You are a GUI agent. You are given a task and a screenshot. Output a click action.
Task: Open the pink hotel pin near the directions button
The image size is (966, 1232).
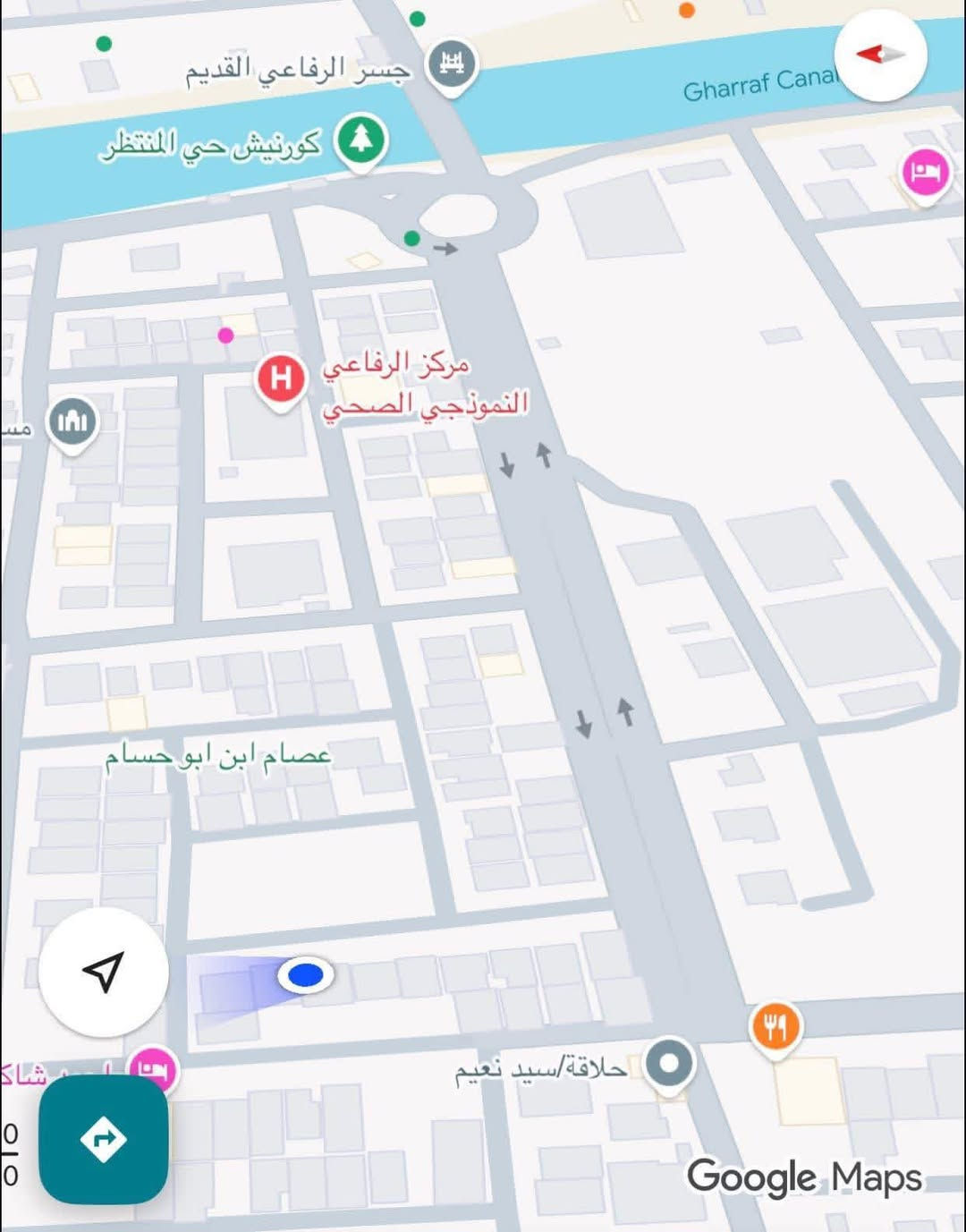coord(153,1068)
